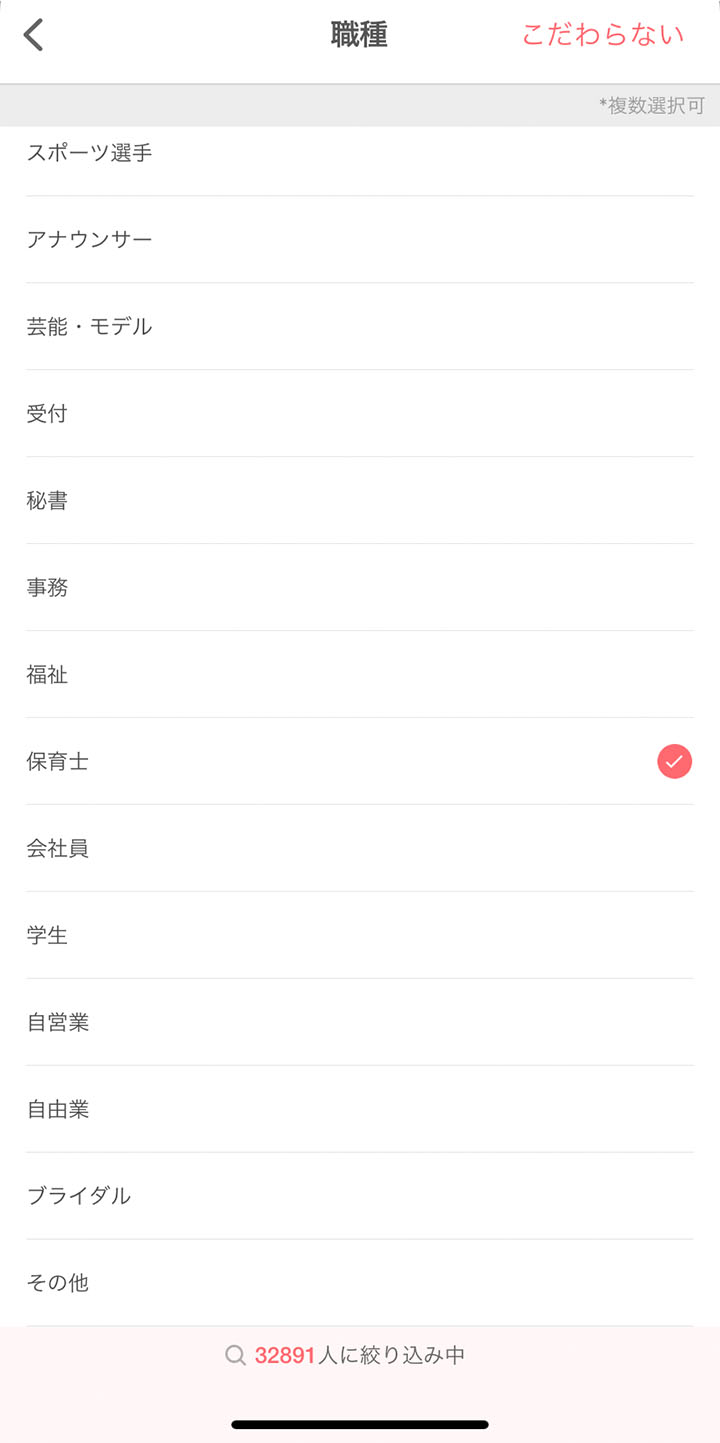720x1443 pixels.
Task: Choose 芸能・モデル in the list
Action: (x=360, y=327)
